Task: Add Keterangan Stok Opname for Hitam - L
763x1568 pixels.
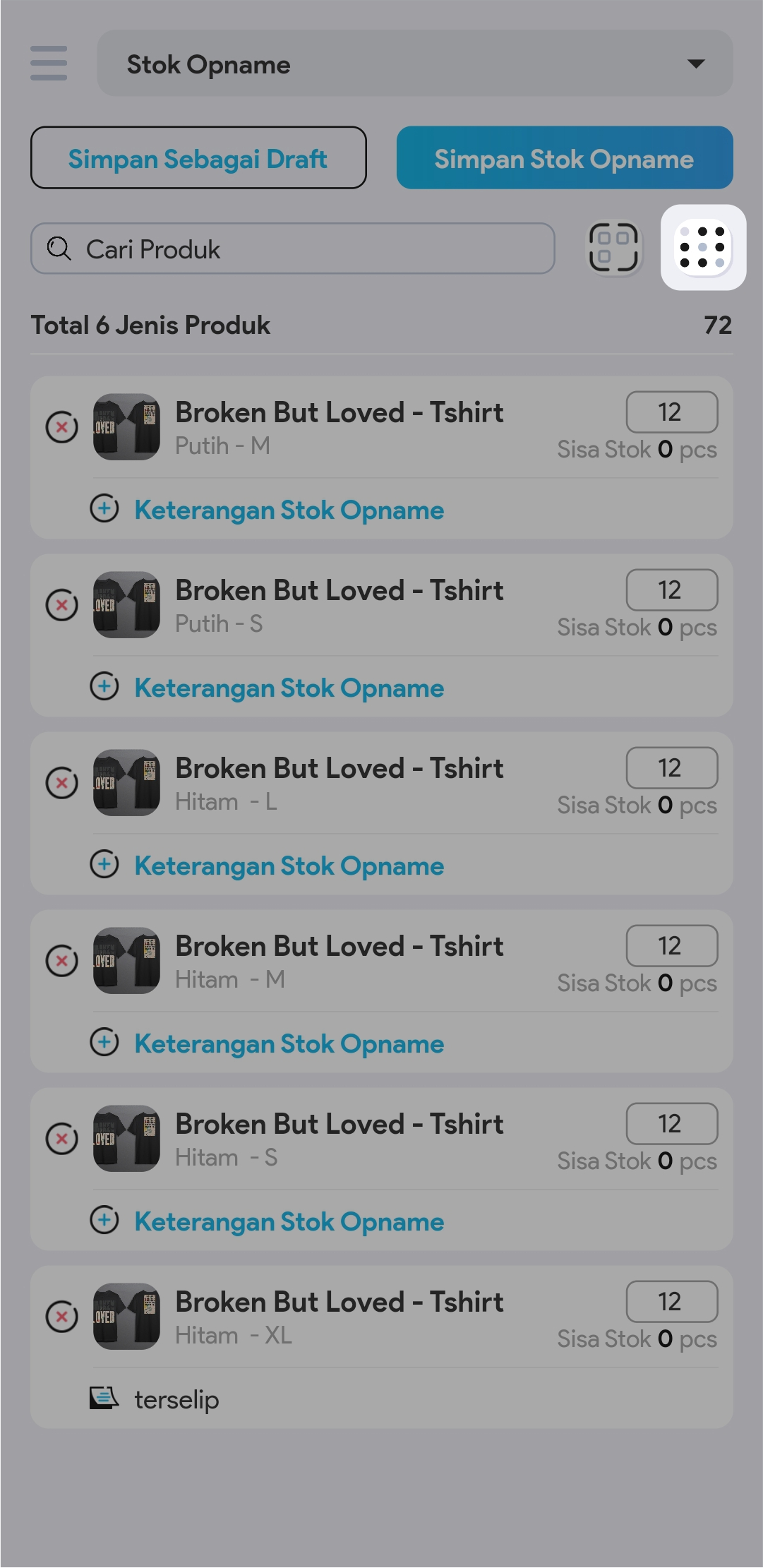Action: coord(289,866)
